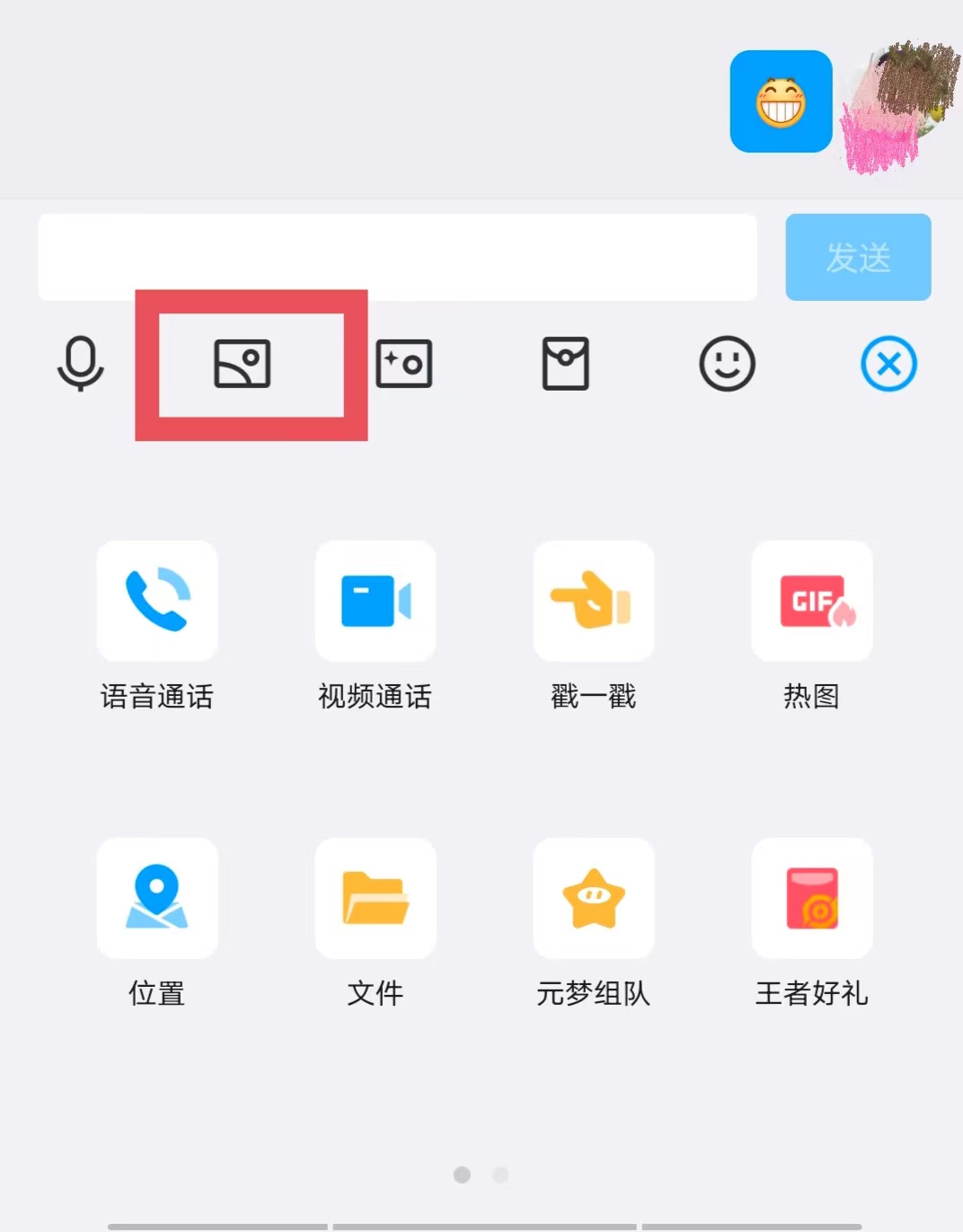Start a 视频通话 video call
The image size is (963, 1232).
tap(375, 601)
